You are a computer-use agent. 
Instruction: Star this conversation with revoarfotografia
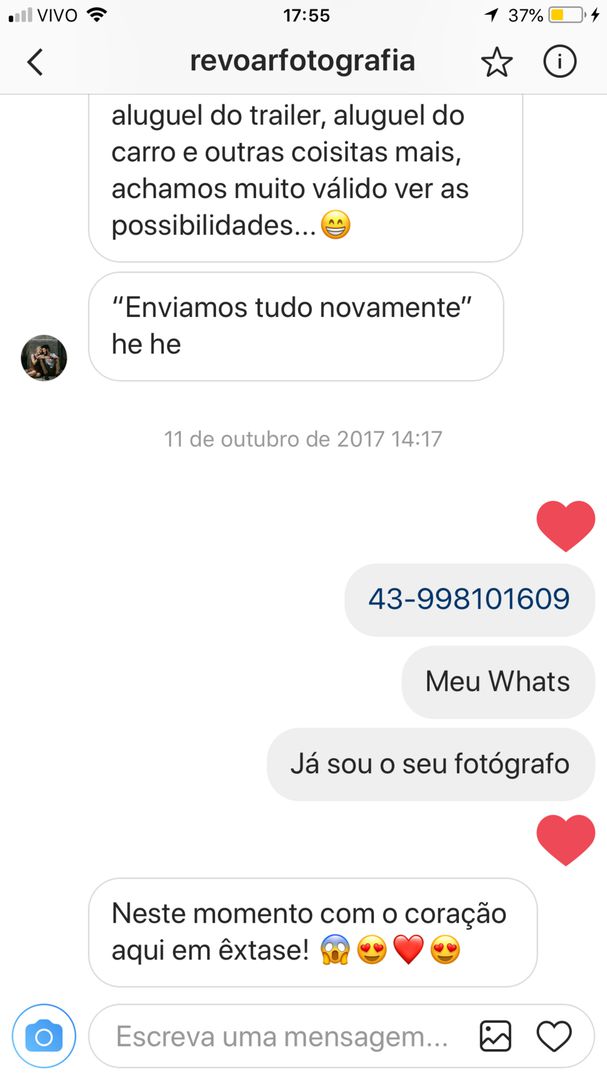point(496,63)
